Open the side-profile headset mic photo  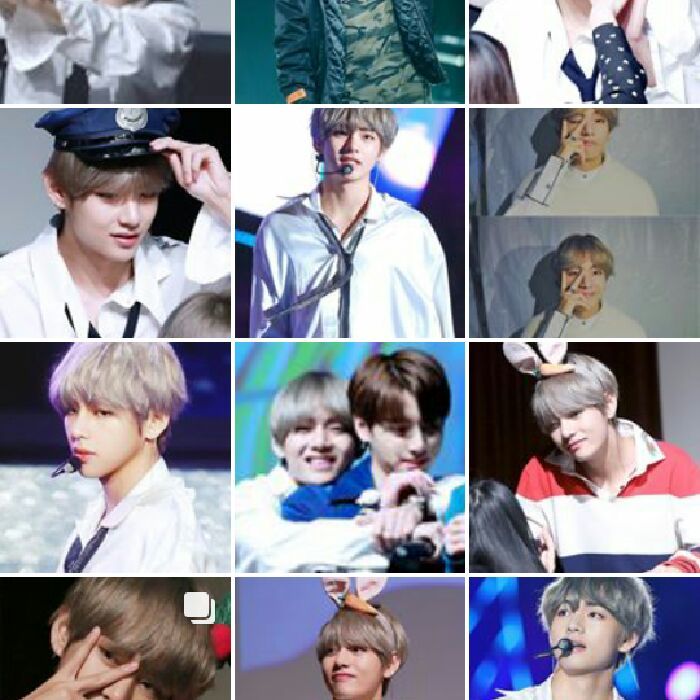pos(115,457)
